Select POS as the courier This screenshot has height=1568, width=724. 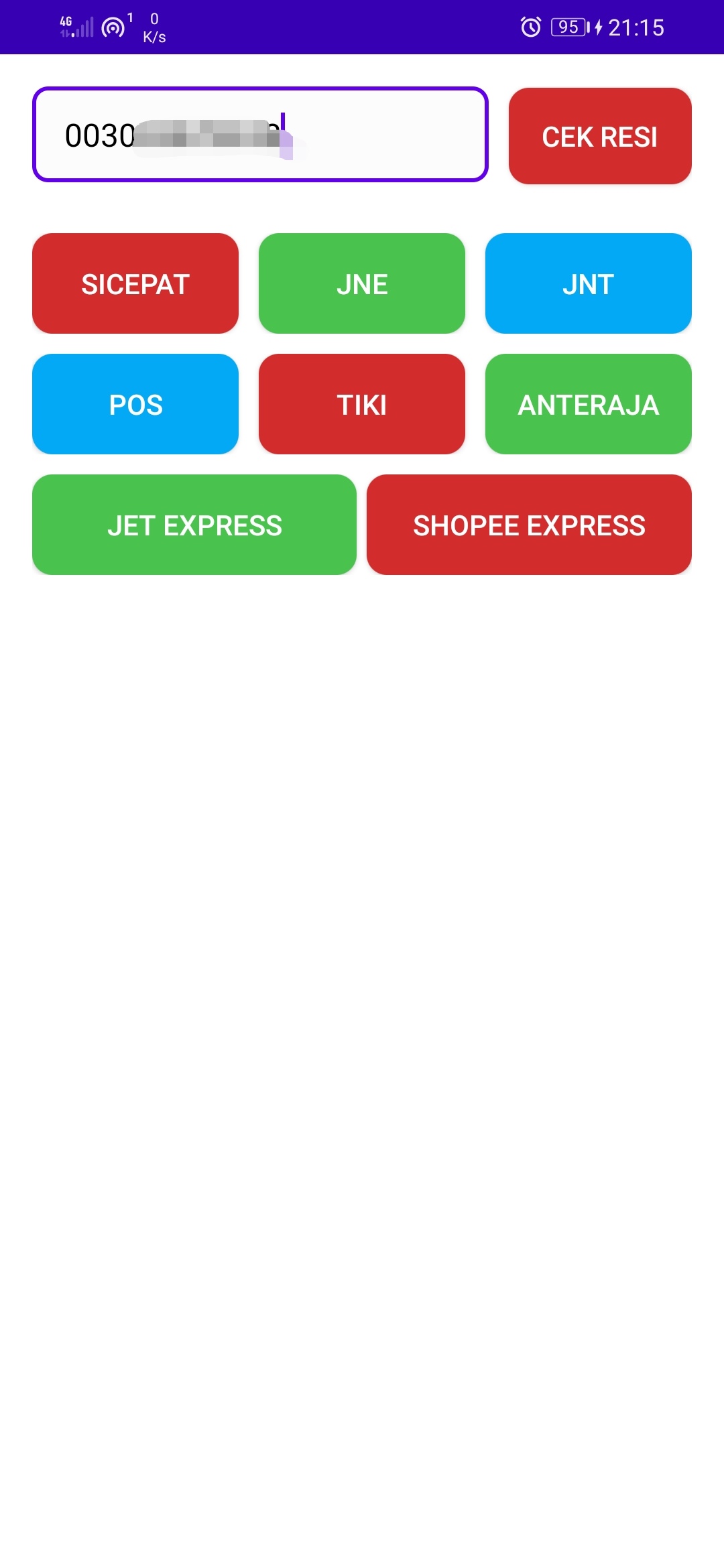coord(135,403)
